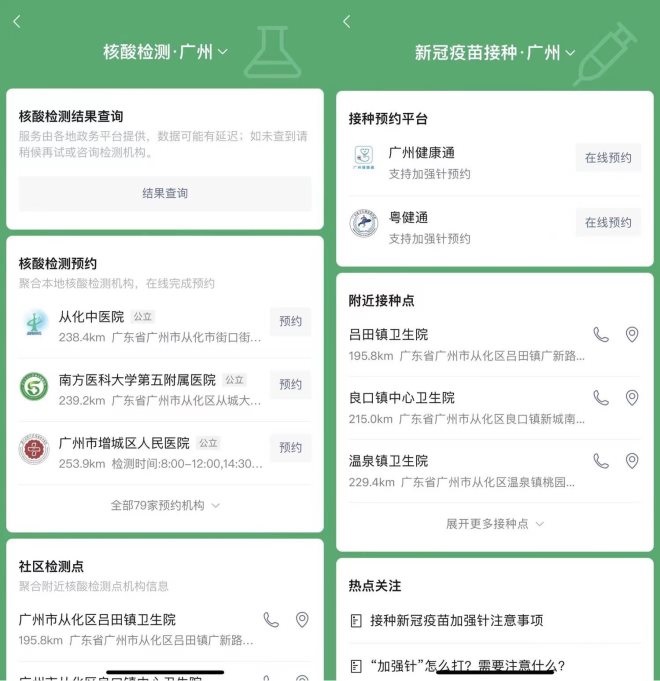Show 广州市从化区吕田镇卫生院 on the map
Image resolution: width=660 pixels, height=681 pixels.
point(302,620)
